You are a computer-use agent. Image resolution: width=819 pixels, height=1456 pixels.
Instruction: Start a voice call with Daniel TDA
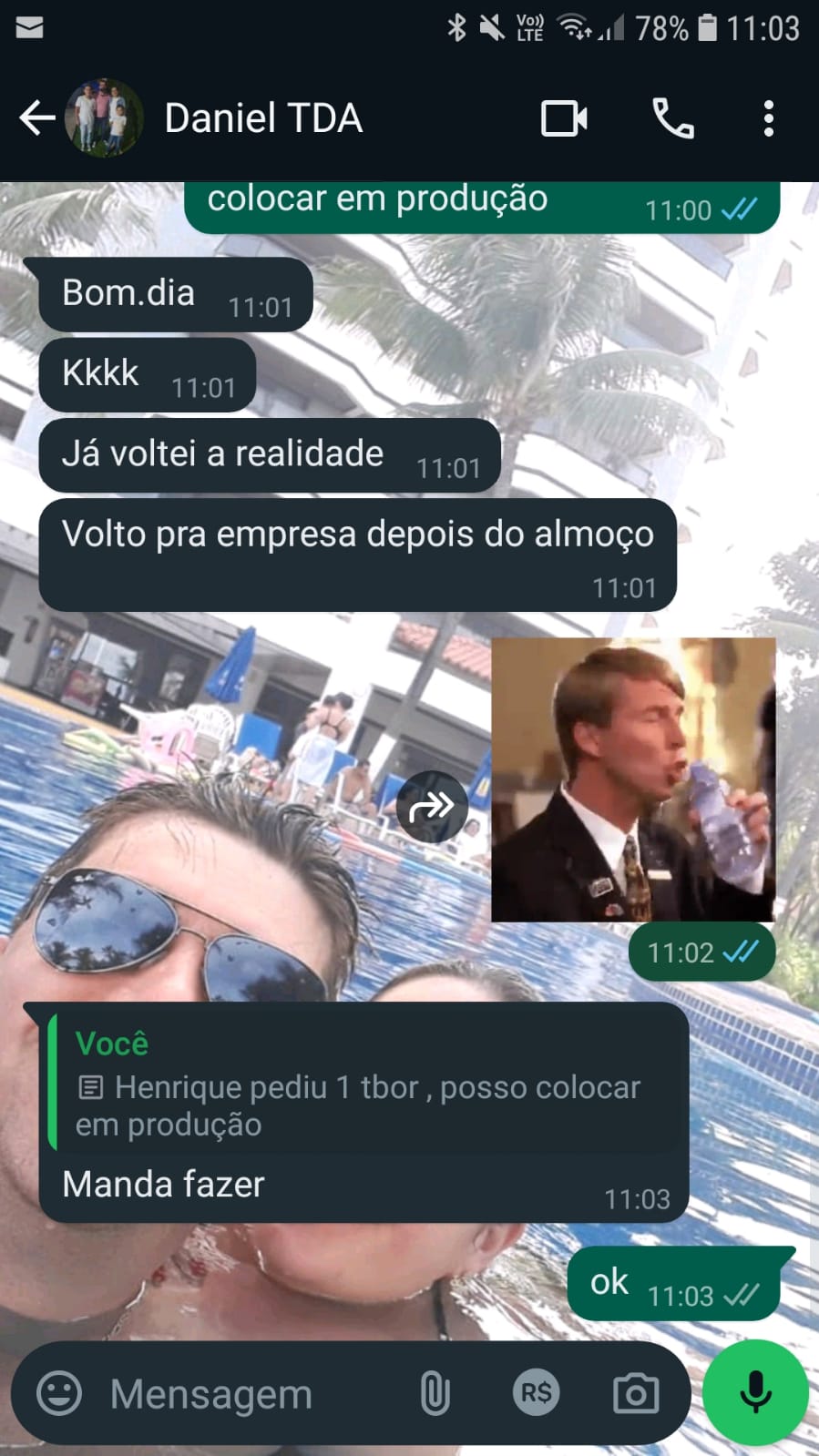[673, 118]
